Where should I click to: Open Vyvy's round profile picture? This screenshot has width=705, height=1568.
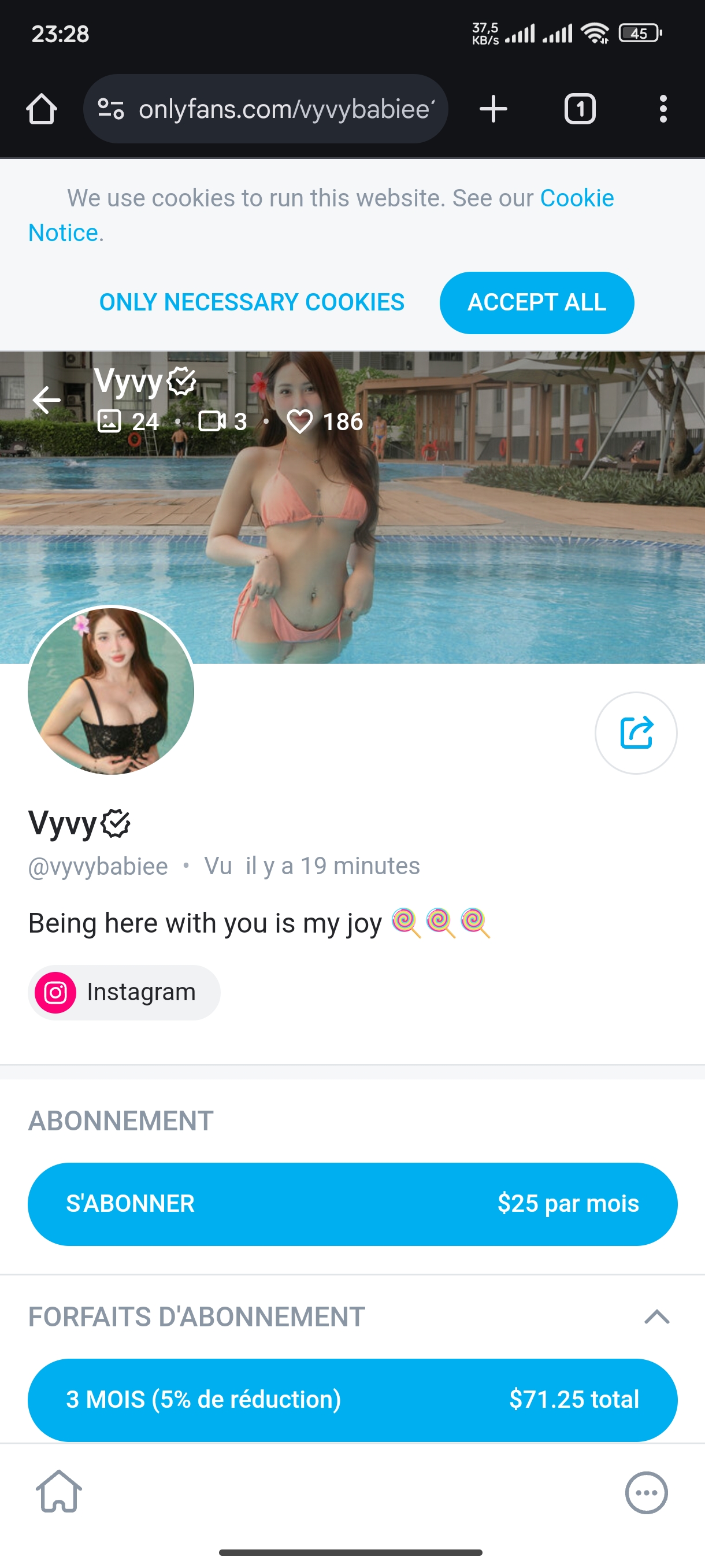click(x=111, y=691)
